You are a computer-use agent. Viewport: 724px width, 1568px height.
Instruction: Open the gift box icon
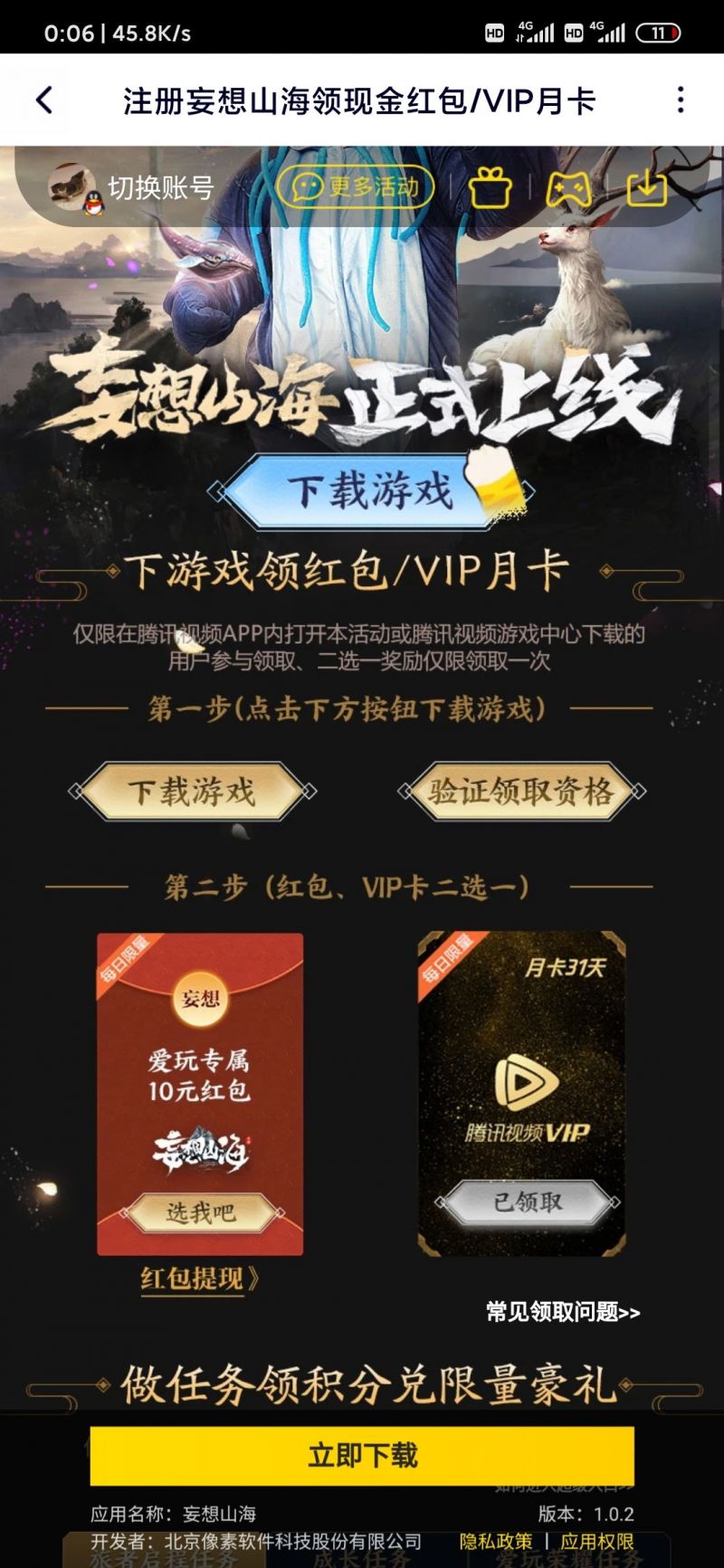(x=491, y=188)
